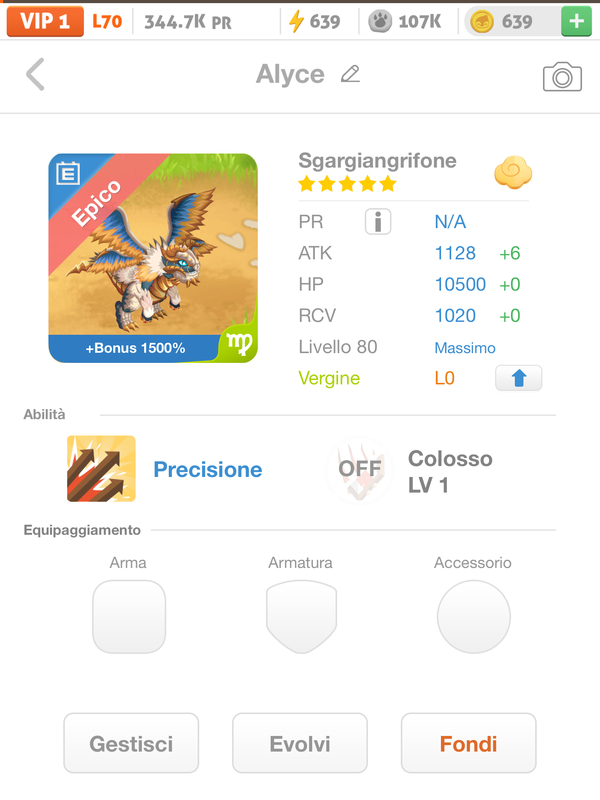Viewport: 600px width, 800px height.
Task: Add more coins with the plus button
Action: (x=576, y=21)
